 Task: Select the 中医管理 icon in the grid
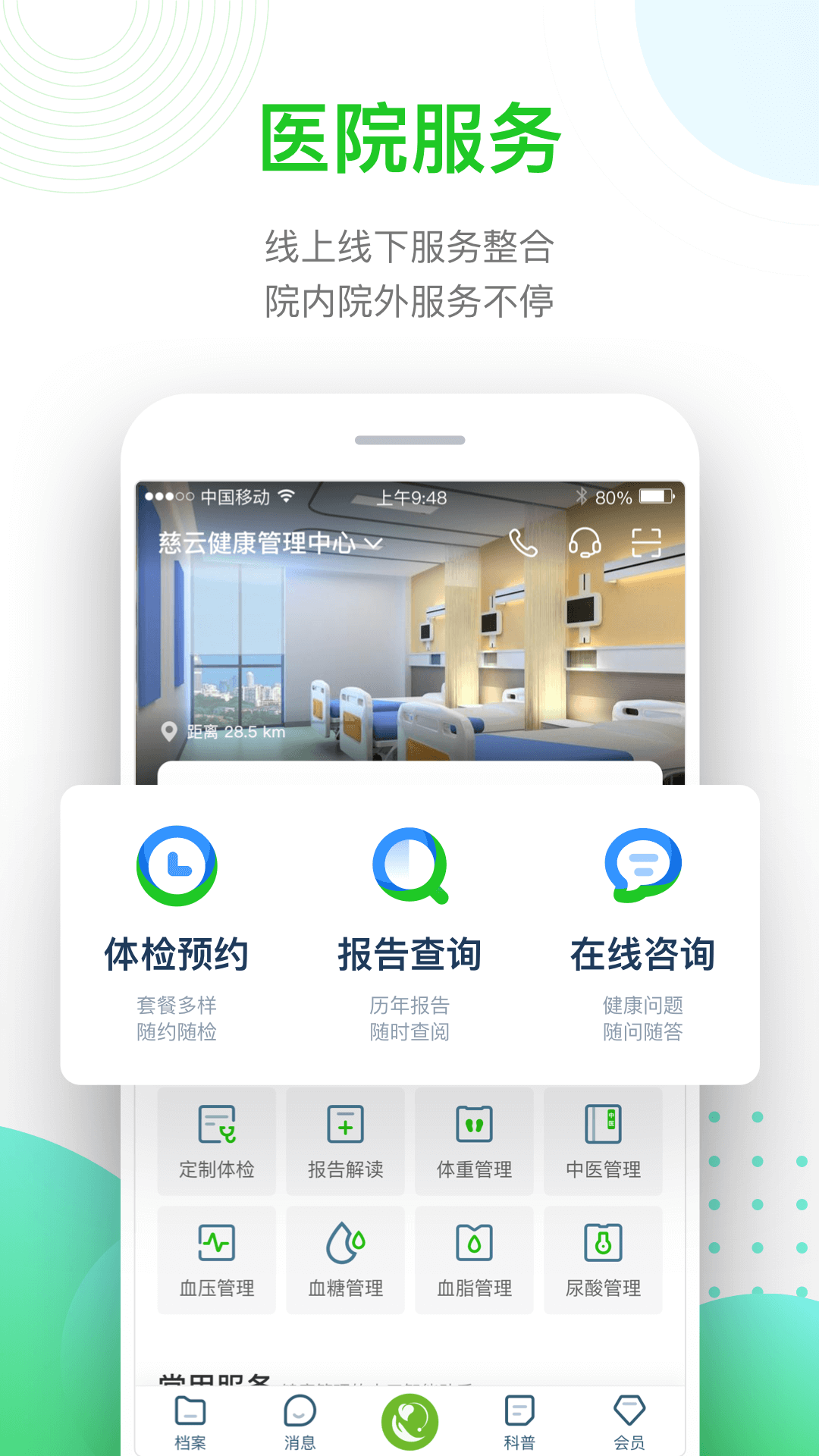603,1124
